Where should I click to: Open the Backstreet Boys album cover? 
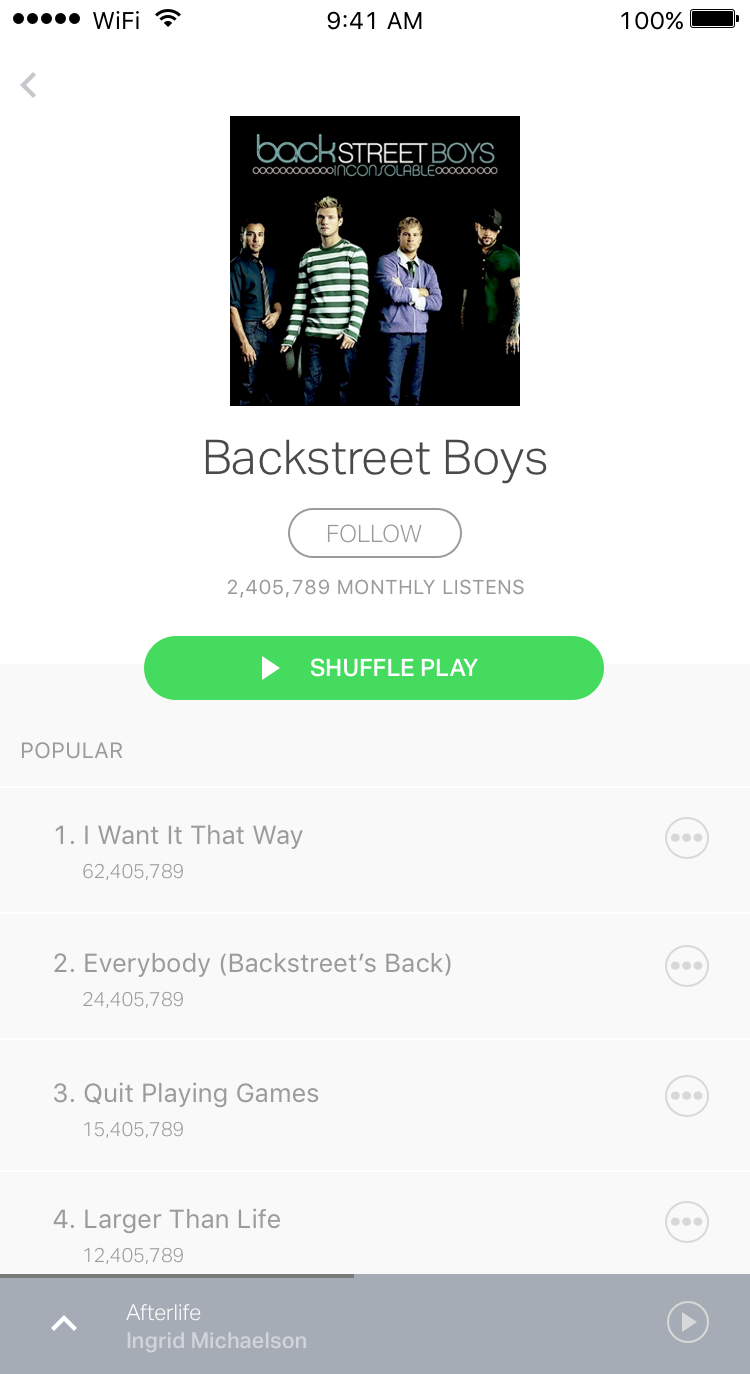pos(375,261)
